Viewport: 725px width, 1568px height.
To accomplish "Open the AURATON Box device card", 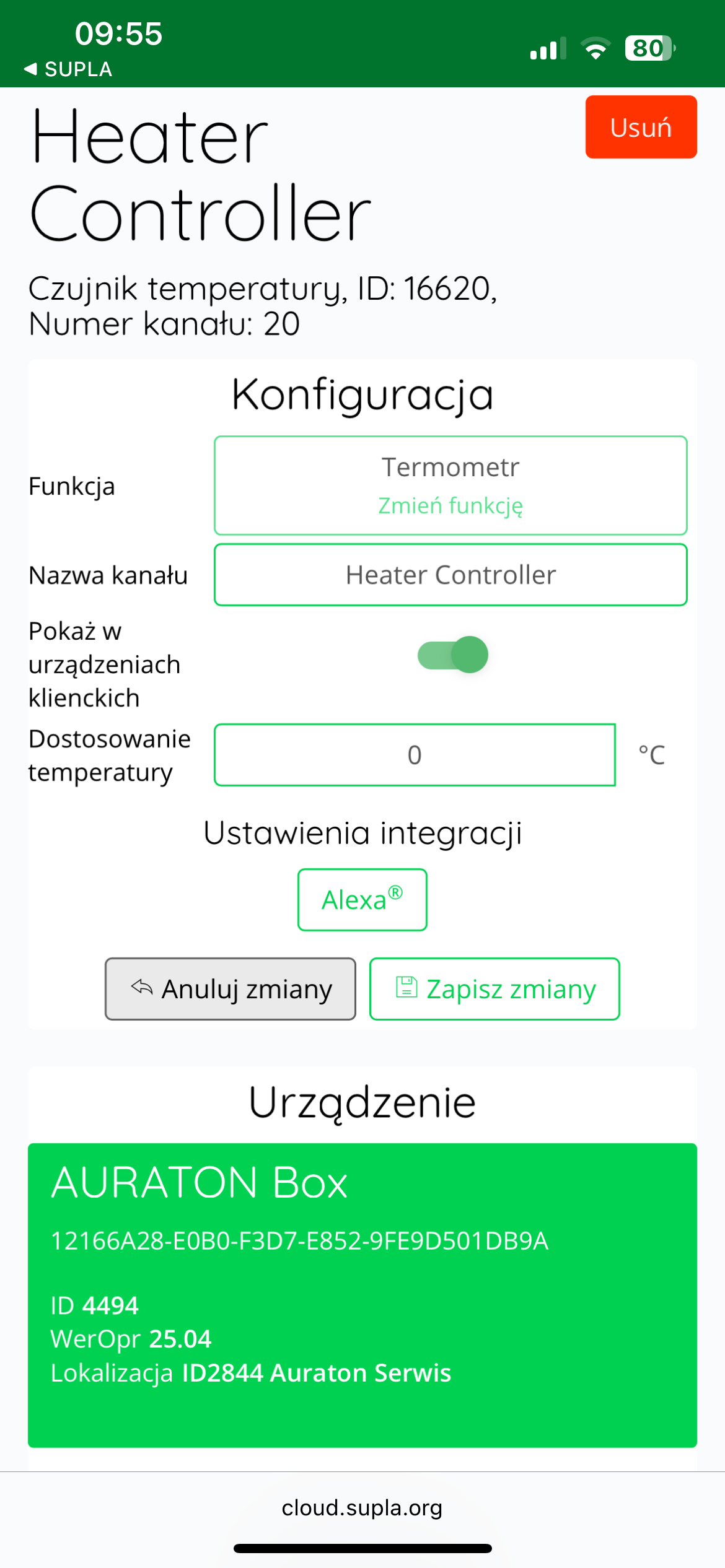I will (362, 1294).
